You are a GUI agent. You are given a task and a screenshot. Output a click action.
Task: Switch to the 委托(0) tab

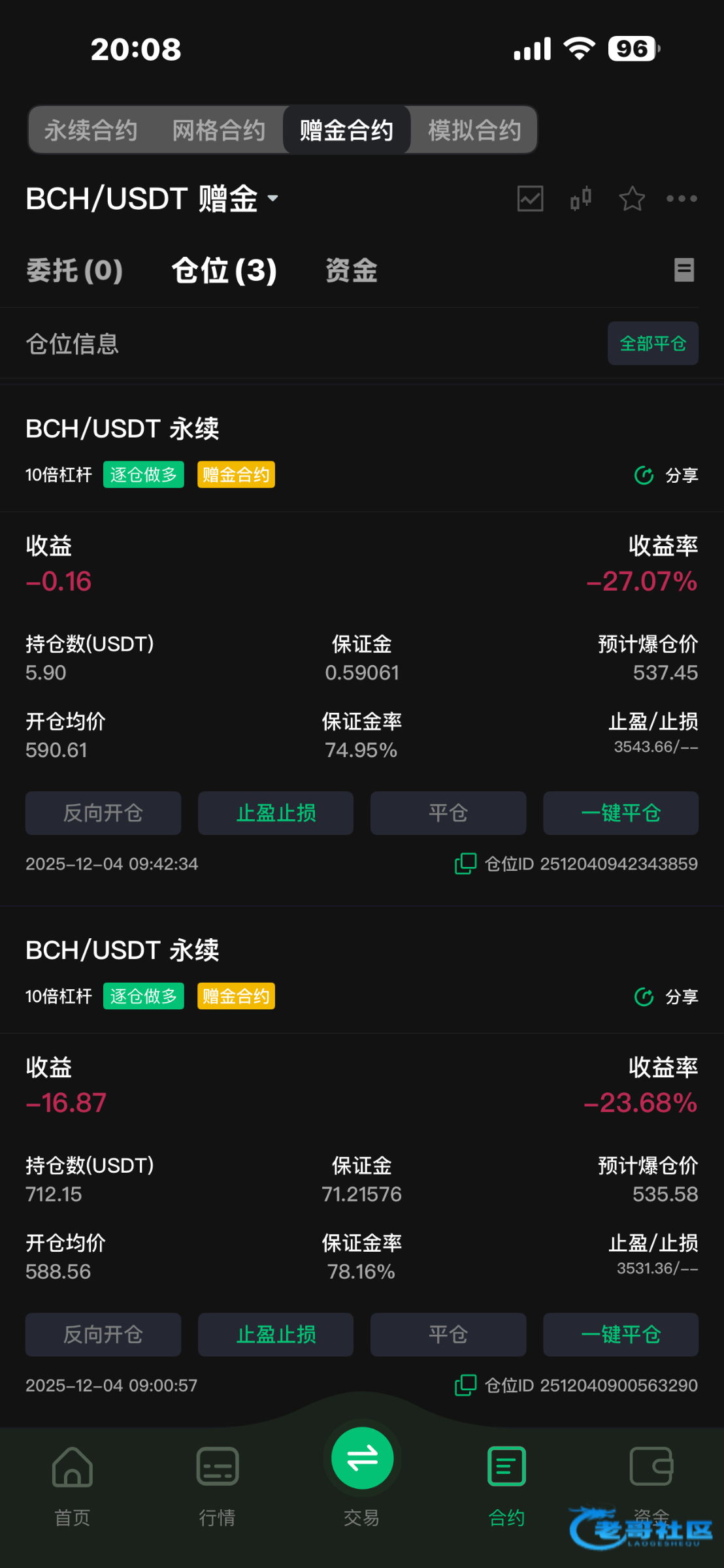point(74,270)
